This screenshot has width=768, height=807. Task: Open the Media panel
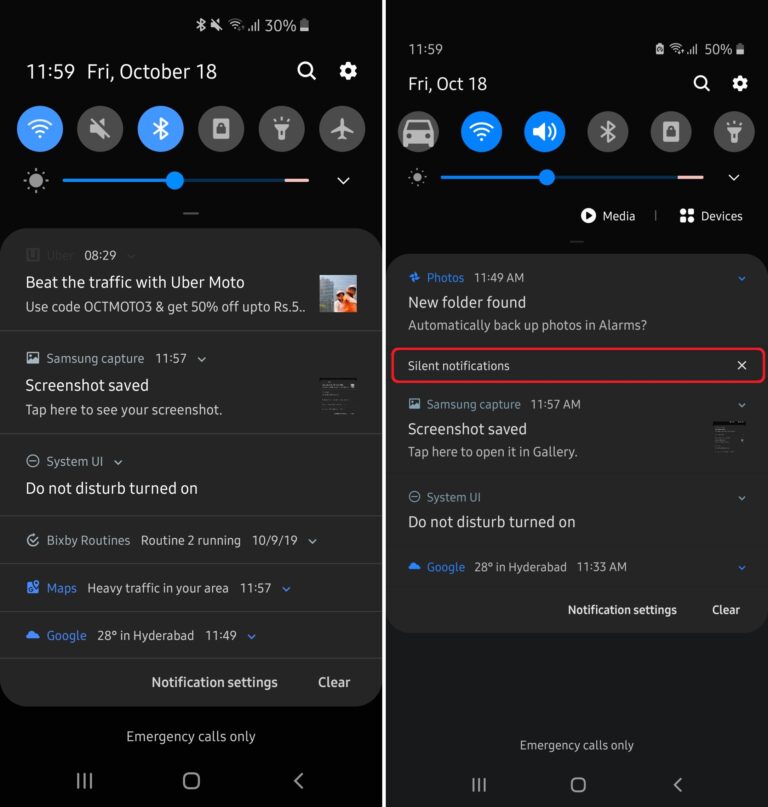607,216
